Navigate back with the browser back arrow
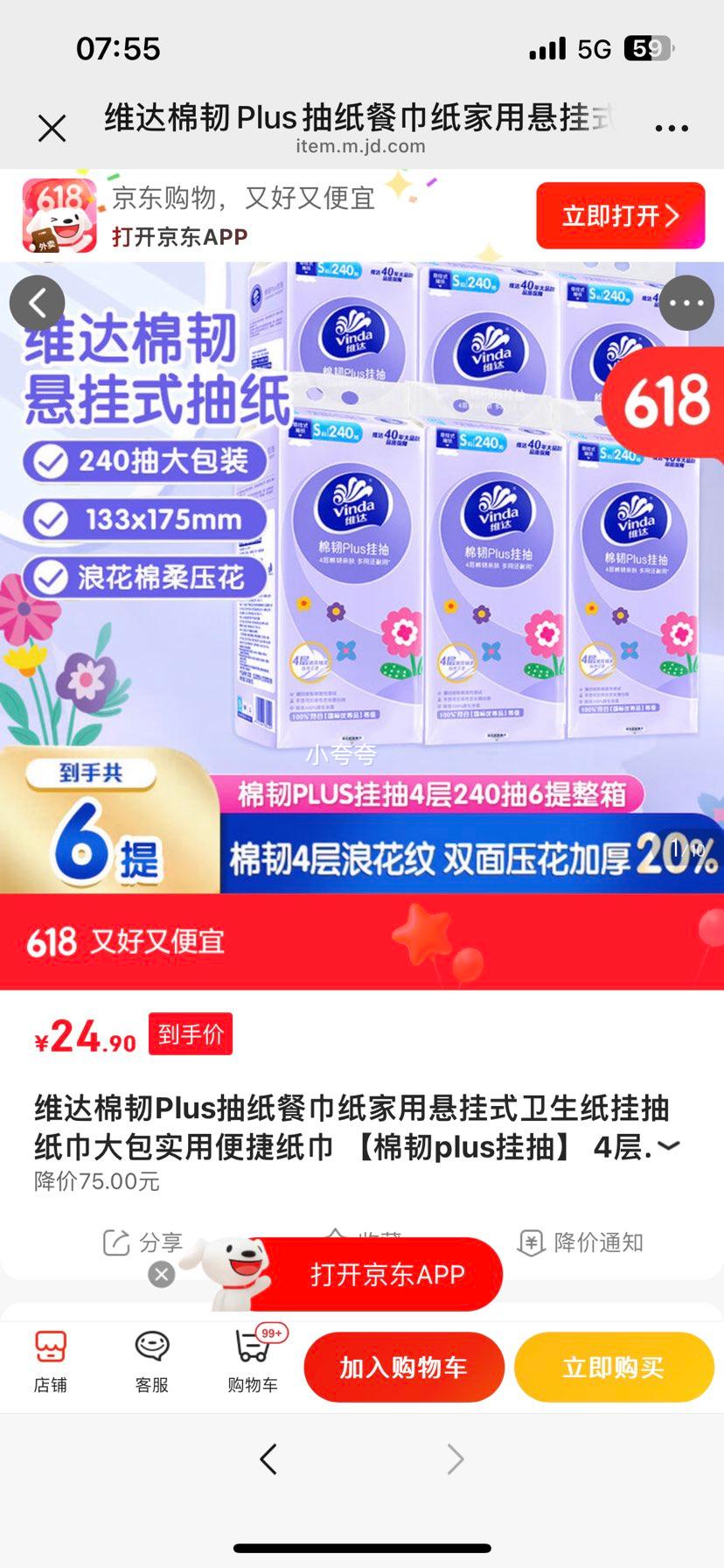The height and width of the screenshot is (1568, 724). coord(268,1459)
